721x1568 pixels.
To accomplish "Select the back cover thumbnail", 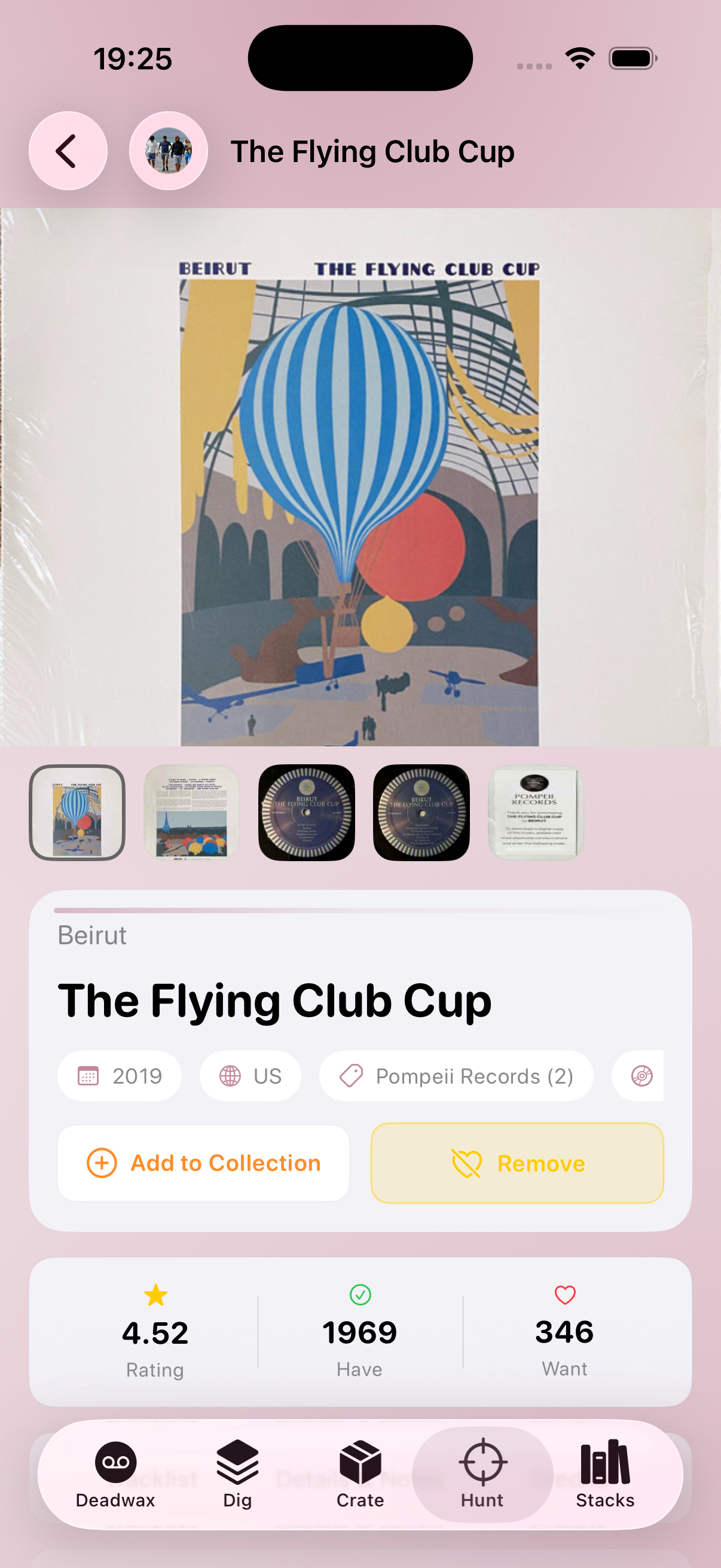I will tap(192, 813).
